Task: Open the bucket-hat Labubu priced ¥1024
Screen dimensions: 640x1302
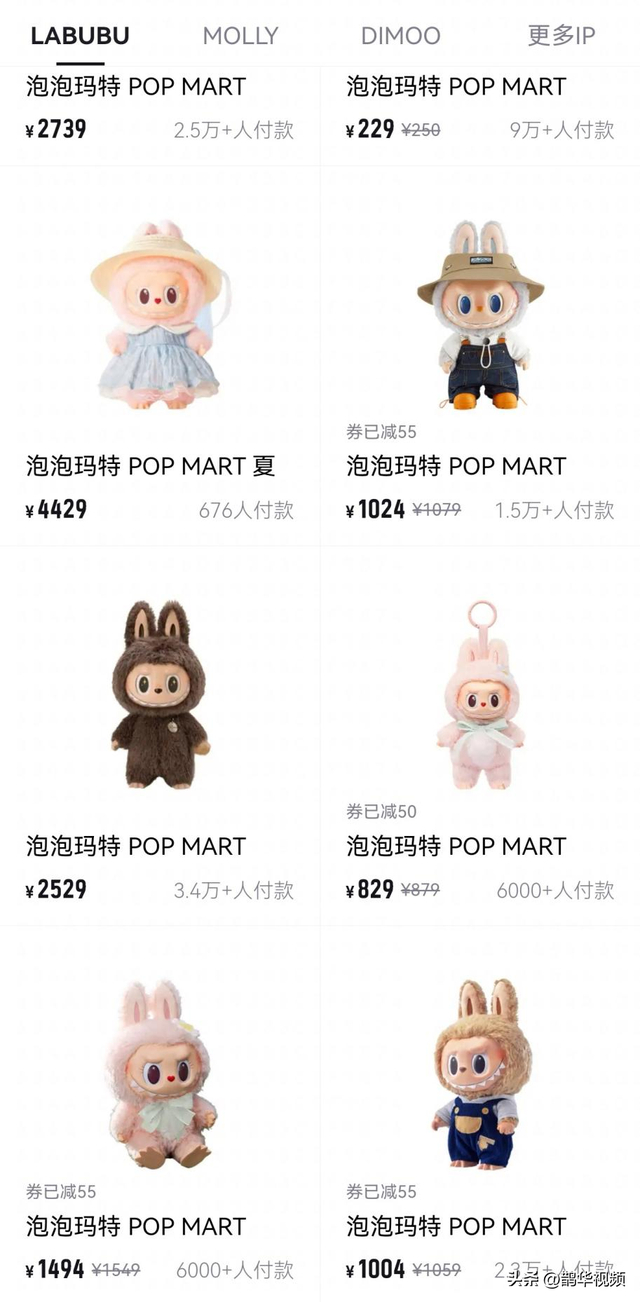Action: click(480, 315)
